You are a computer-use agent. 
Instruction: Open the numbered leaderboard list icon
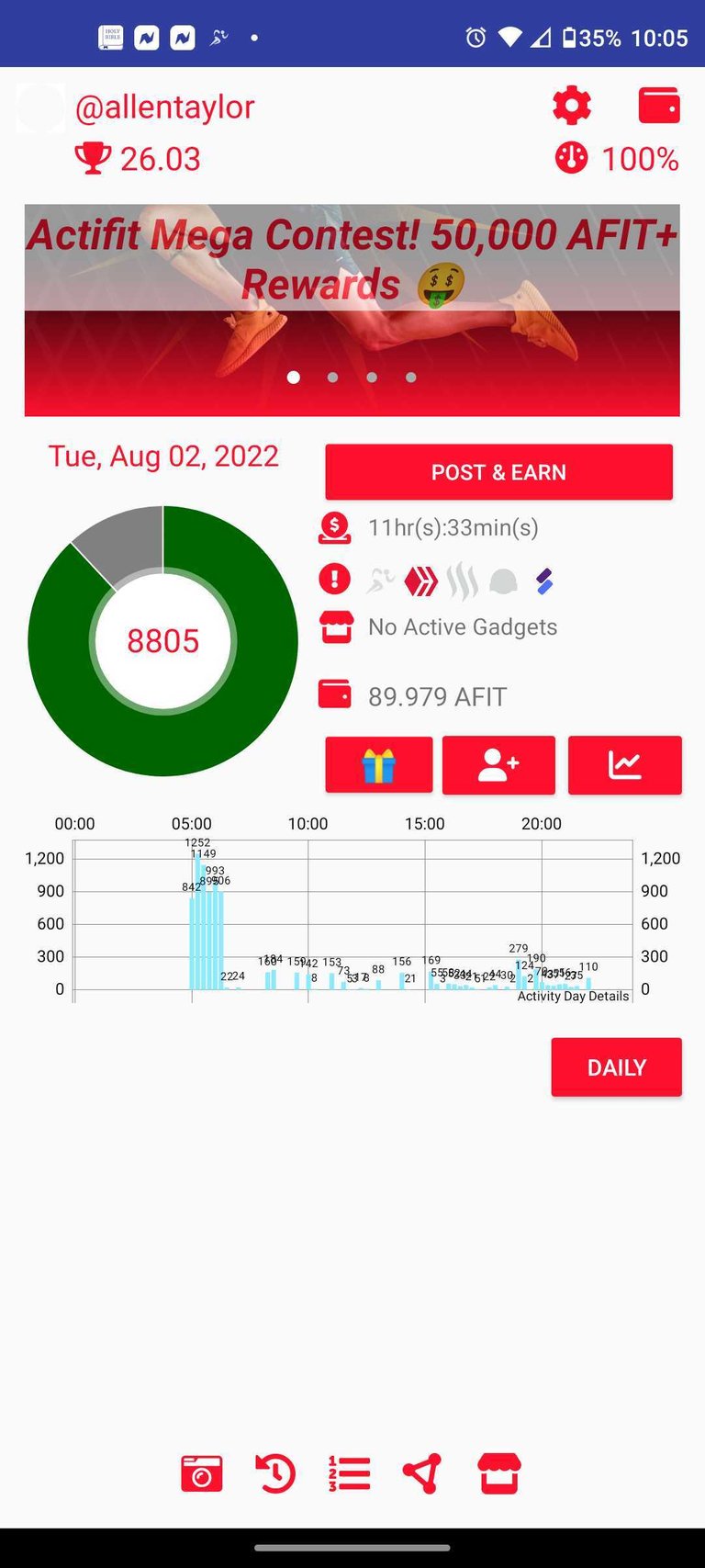349,1473
